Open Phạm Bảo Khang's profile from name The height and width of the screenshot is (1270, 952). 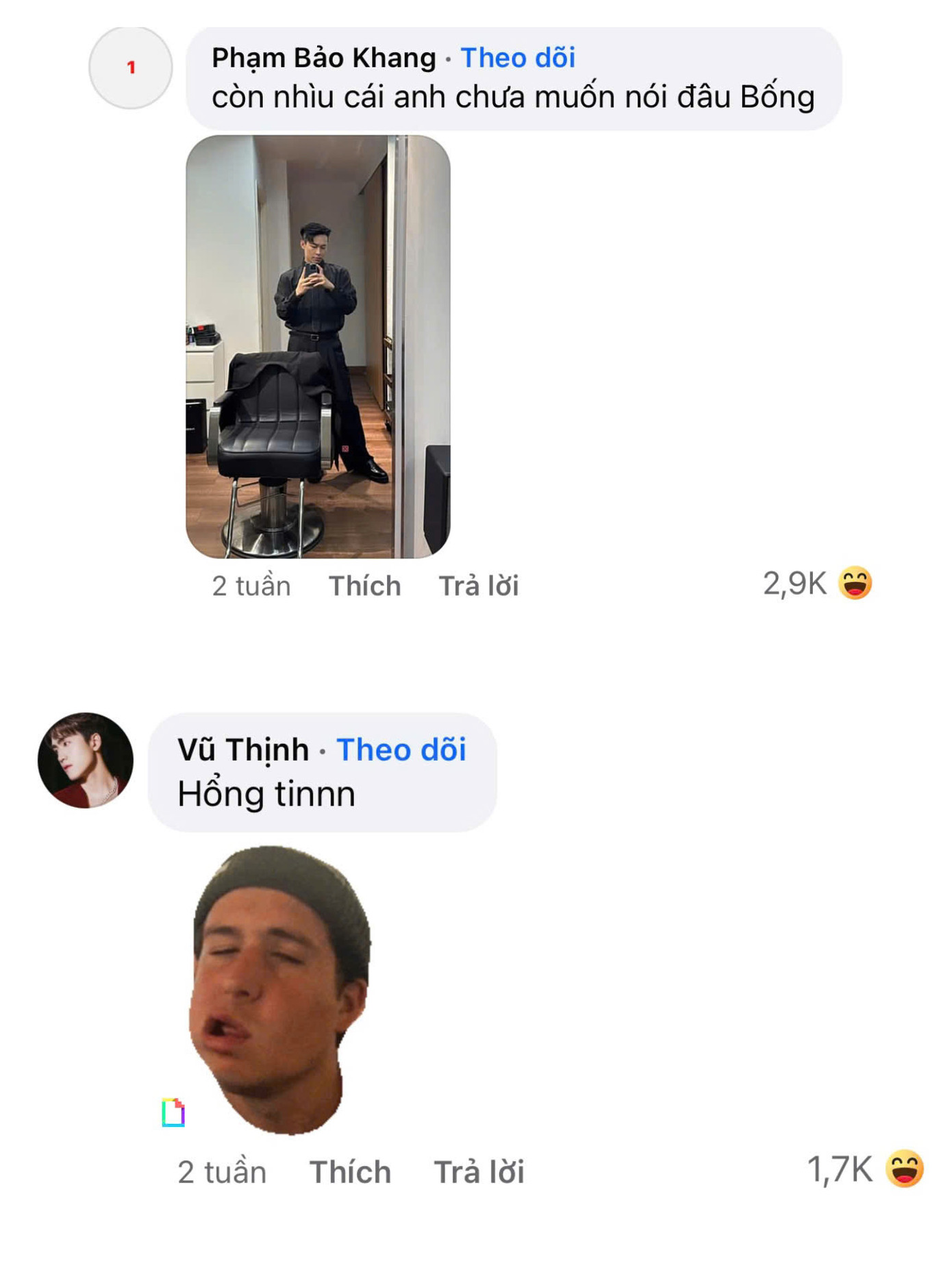click(x=323, y=58)
